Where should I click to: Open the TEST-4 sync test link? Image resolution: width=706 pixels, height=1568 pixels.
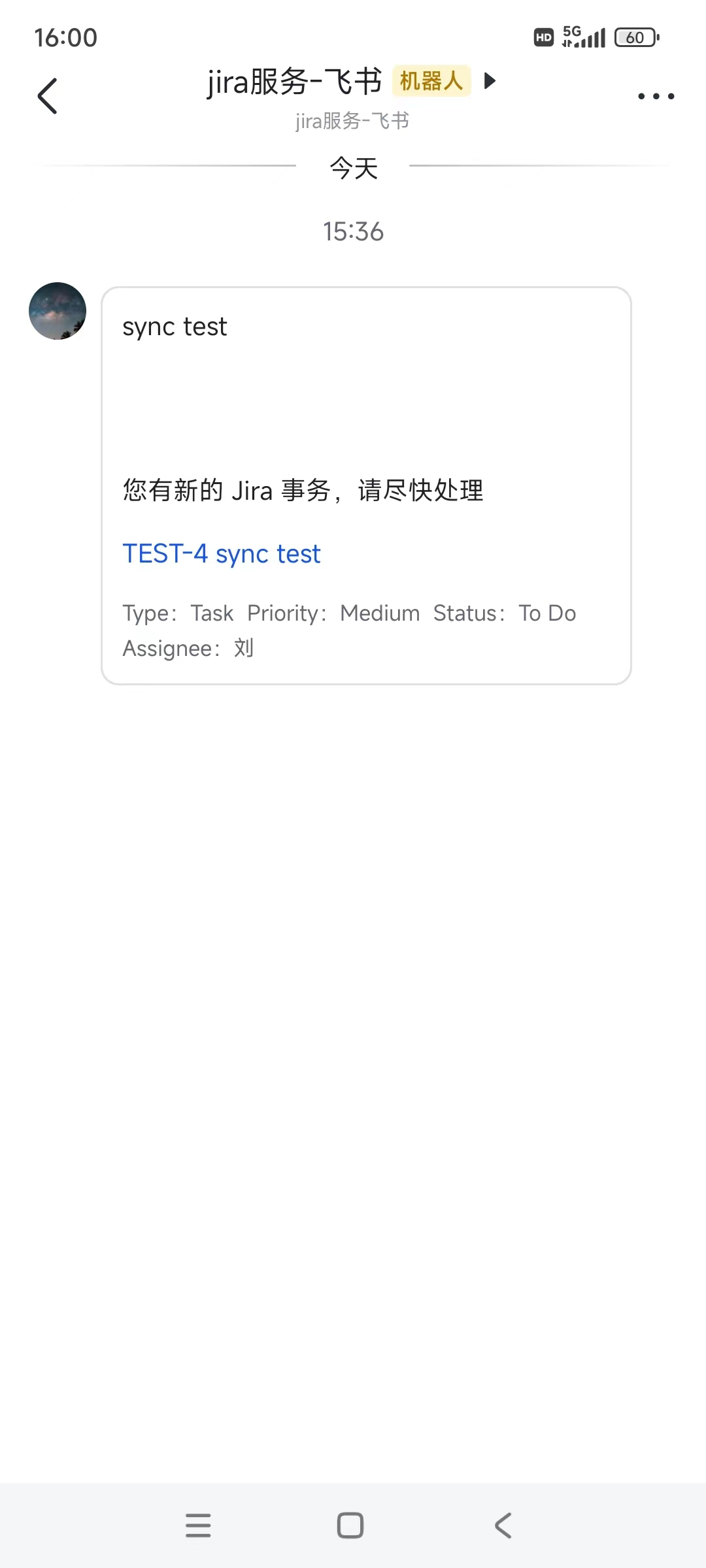[x=222, y=554]
